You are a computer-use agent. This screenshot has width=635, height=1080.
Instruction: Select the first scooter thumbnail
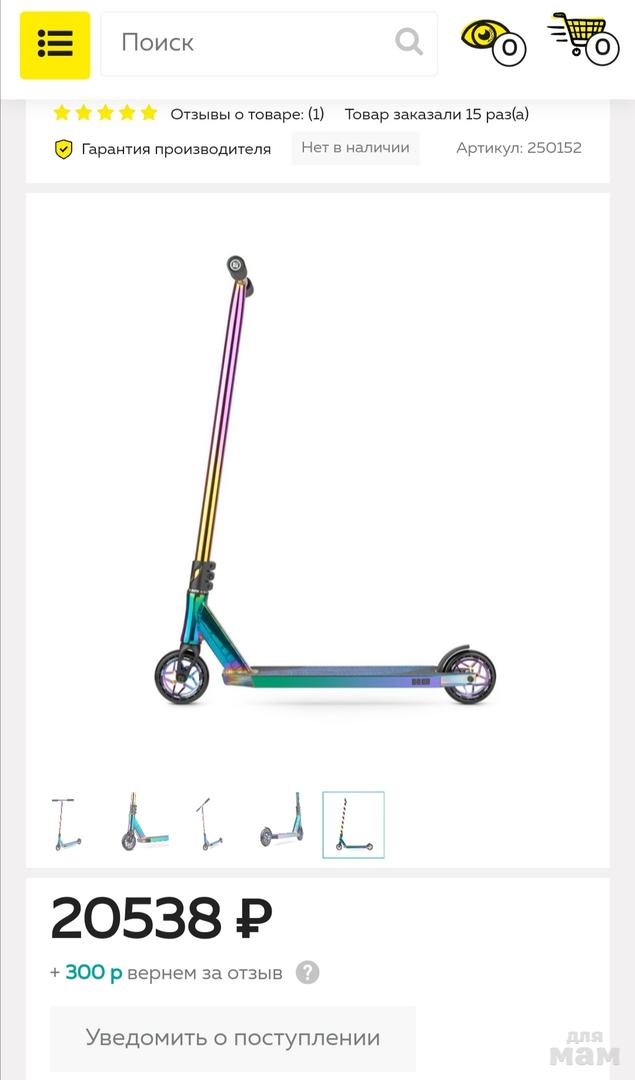(x=67, y=824)
